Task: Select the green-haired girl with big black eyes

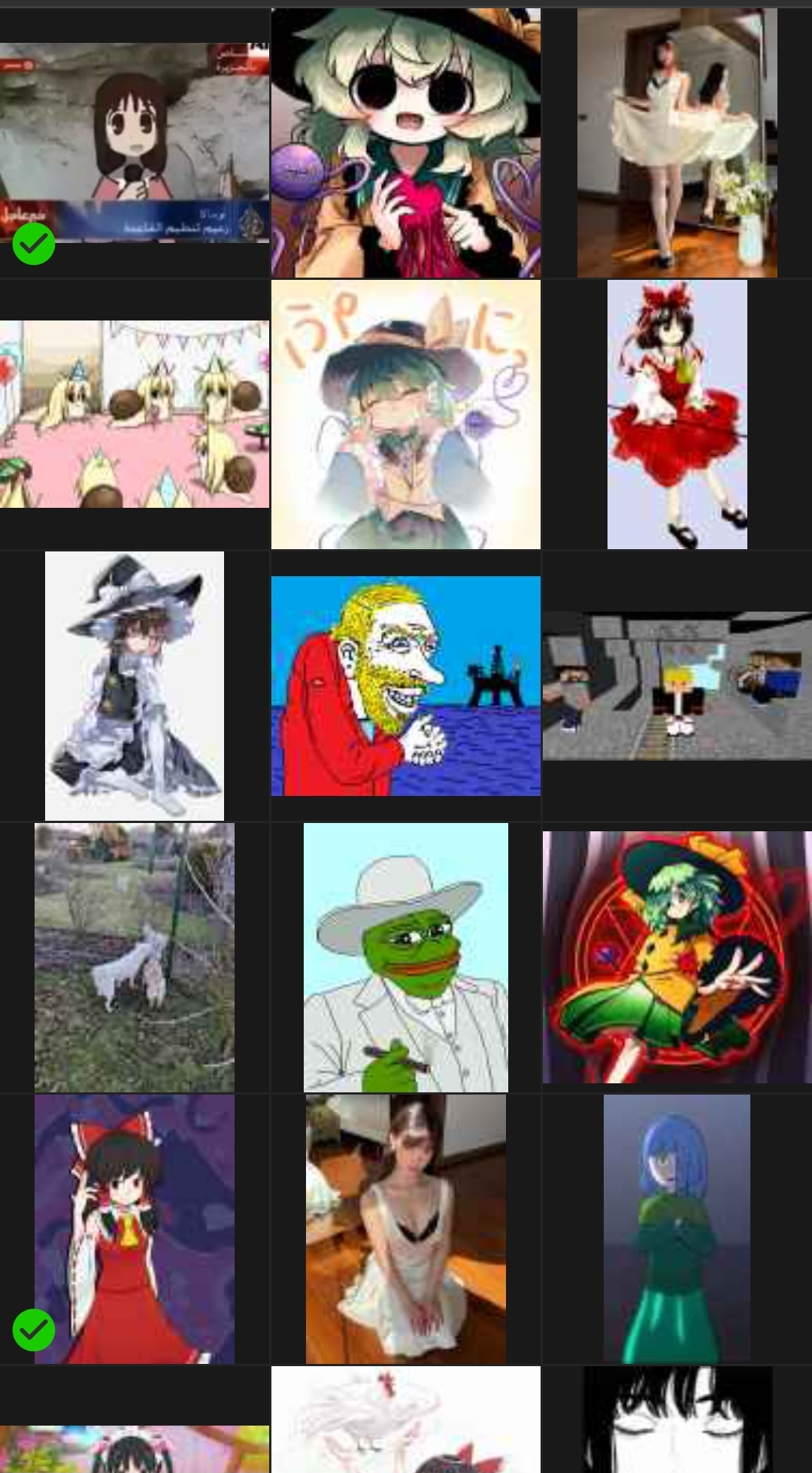Action: (x=405, y=143)
